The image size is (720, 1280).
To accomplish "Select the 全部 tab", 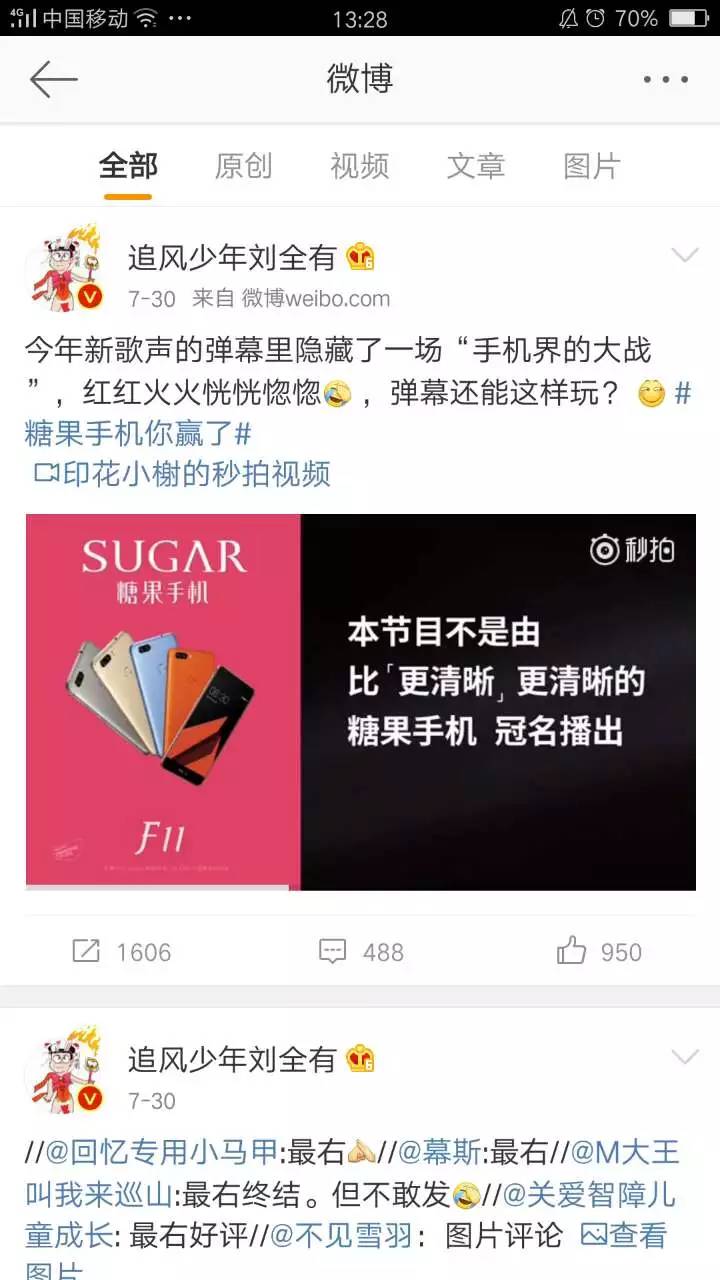I will click(x=128, y=166).
